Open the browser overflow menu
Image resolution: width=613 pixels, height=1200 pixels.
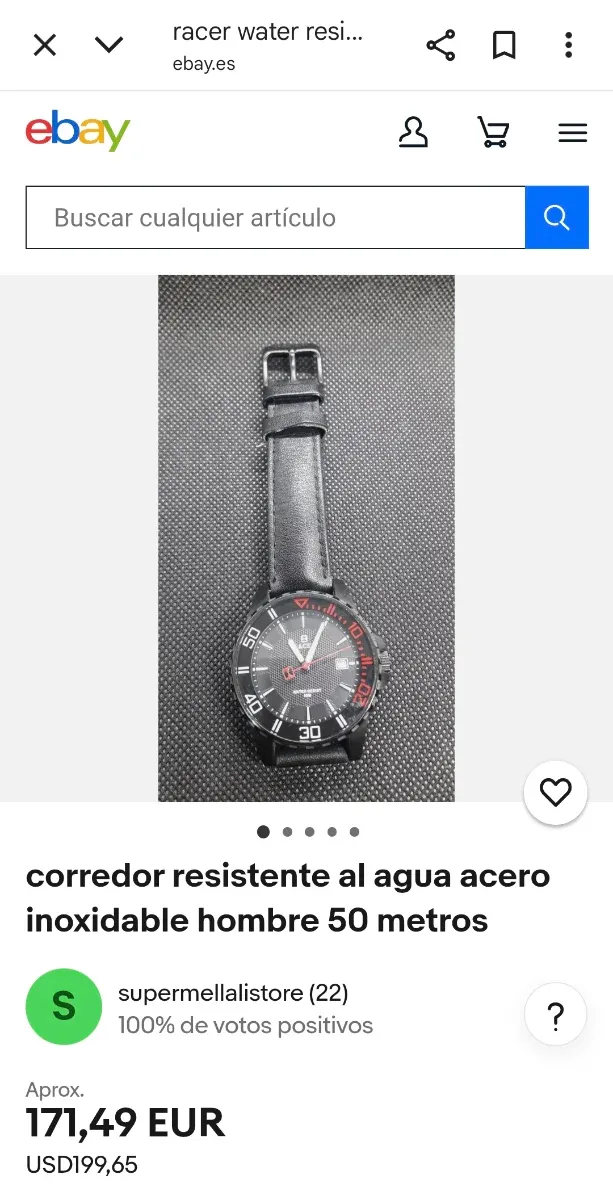(568, 45)
